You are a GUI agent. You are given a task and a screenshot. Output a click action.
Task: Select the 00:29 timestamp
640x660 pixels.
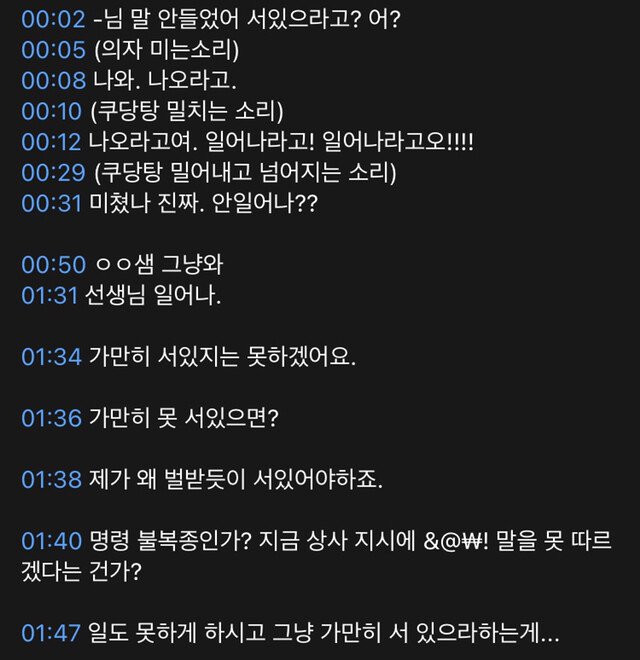(x=50, y=172)
